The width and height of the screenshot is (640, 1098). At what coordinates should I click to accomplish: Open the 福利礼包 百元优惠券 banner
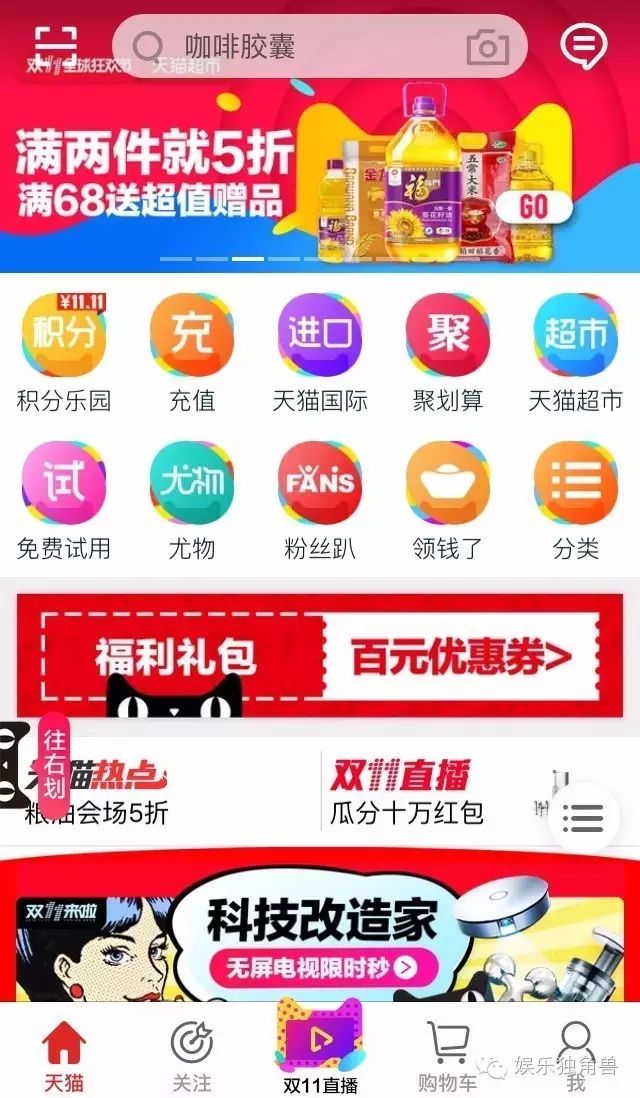click(x=320, y=657)
